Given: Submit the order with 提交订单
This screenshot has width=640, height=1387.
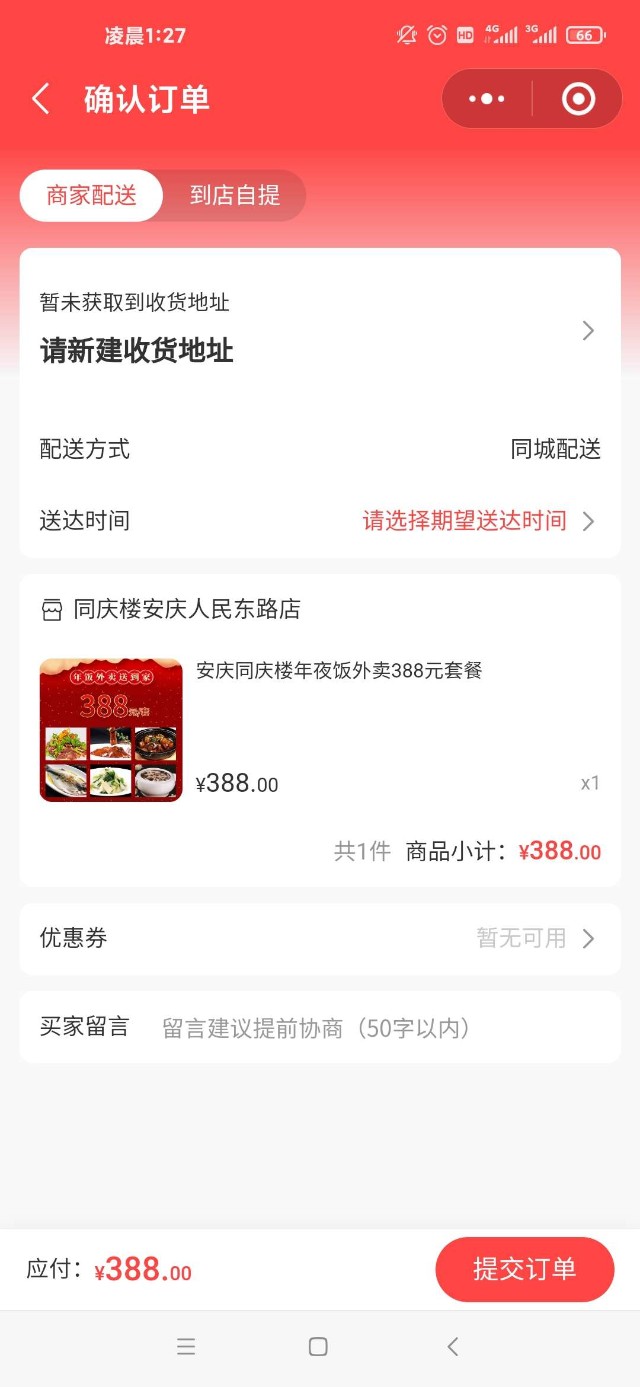Looking at the screenshot, I should pos(524,1269).
